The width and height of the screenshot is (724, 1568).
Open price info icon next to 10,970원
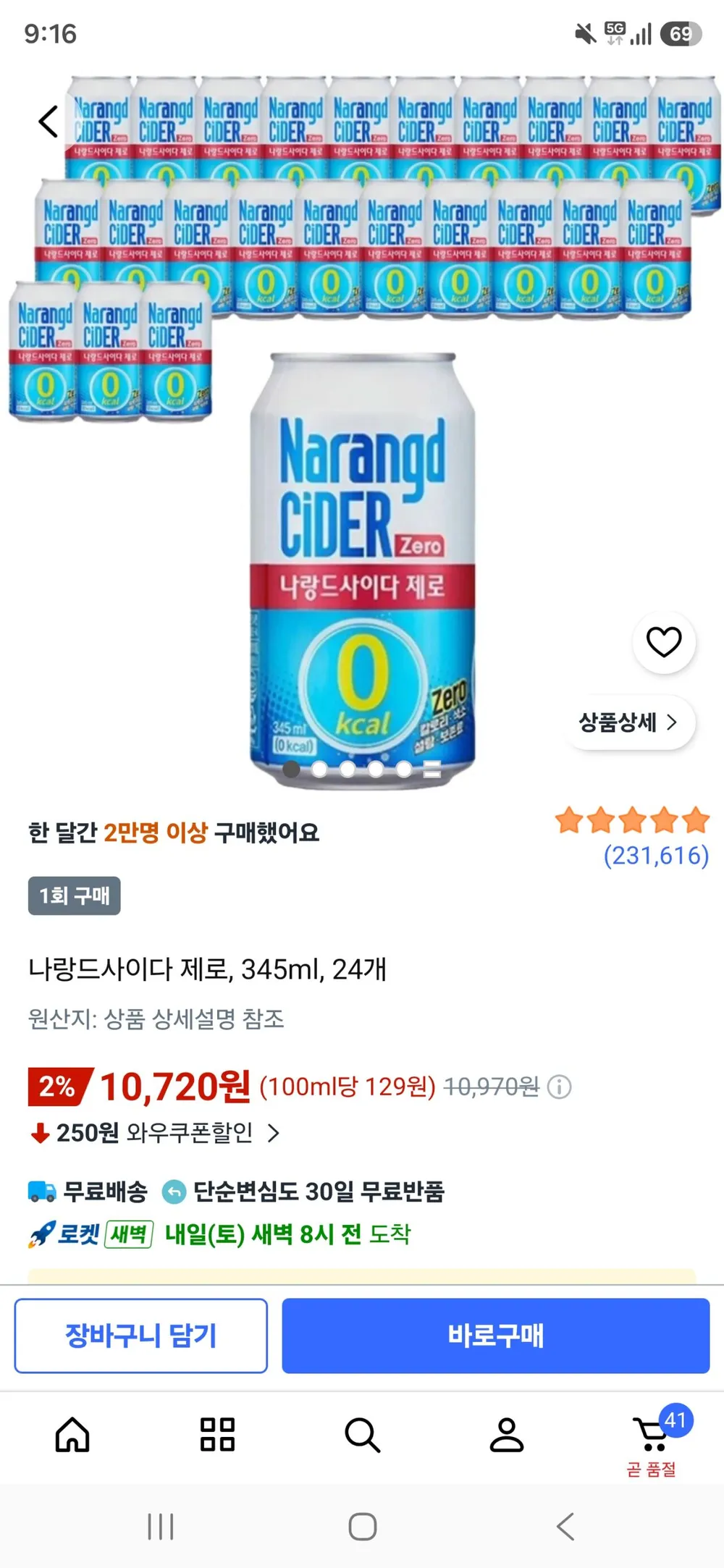coord(559,1087)
